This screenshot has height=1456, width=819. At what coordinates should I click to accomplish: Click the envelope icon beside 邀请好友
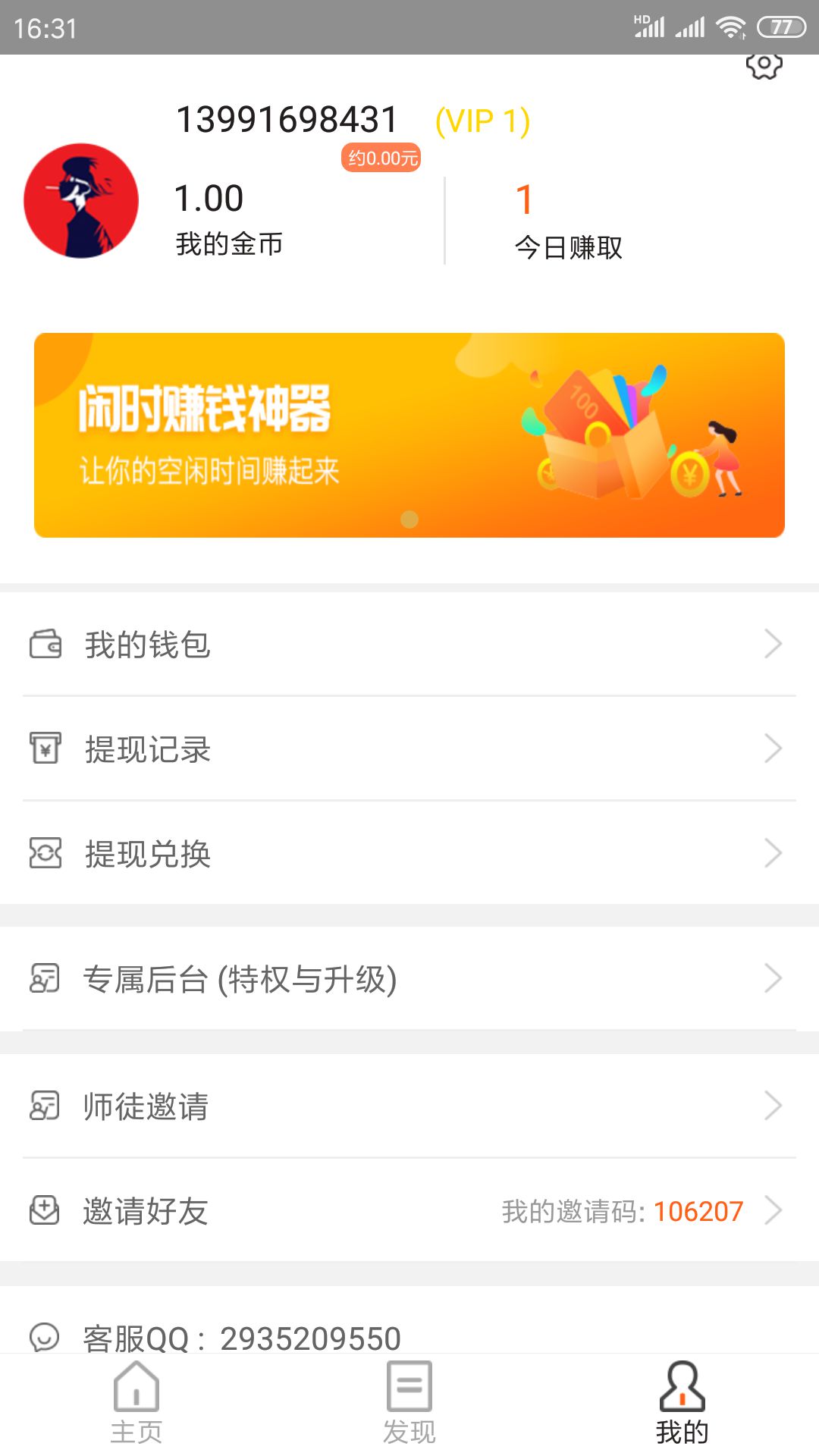tap(43, 1210)
